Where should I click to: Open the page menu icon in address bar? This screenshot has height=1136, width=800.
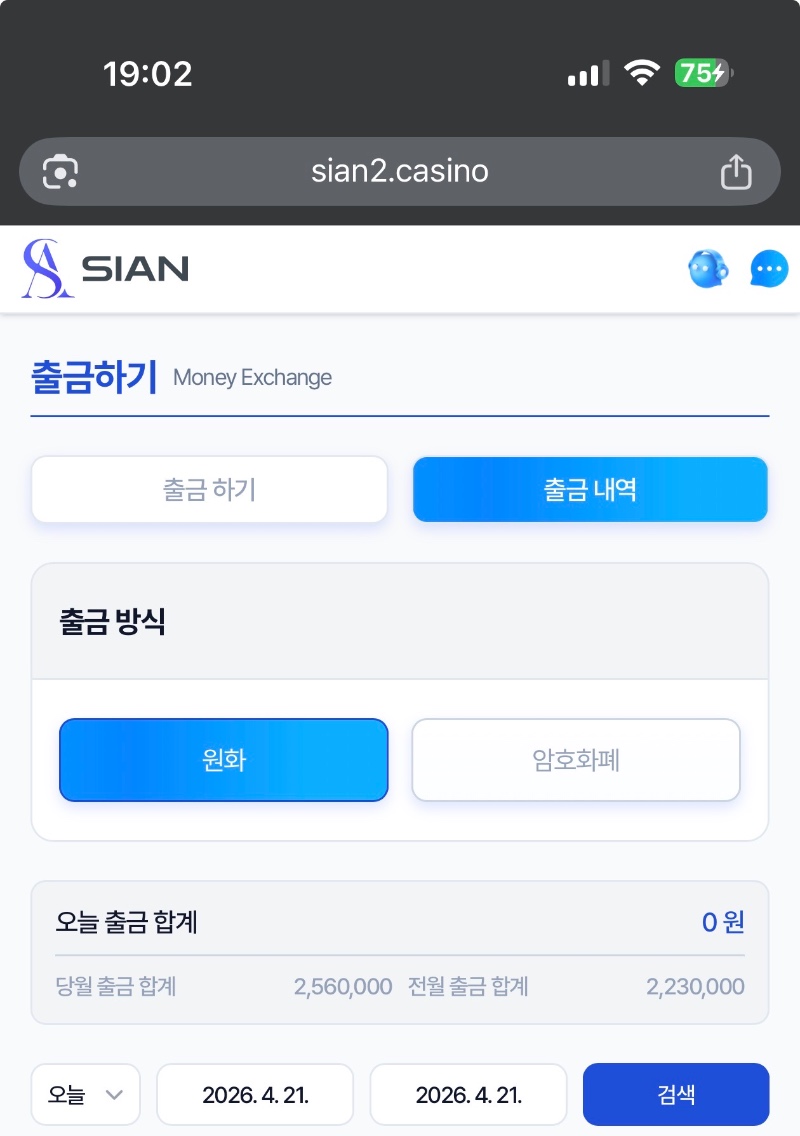click(61, 172)
